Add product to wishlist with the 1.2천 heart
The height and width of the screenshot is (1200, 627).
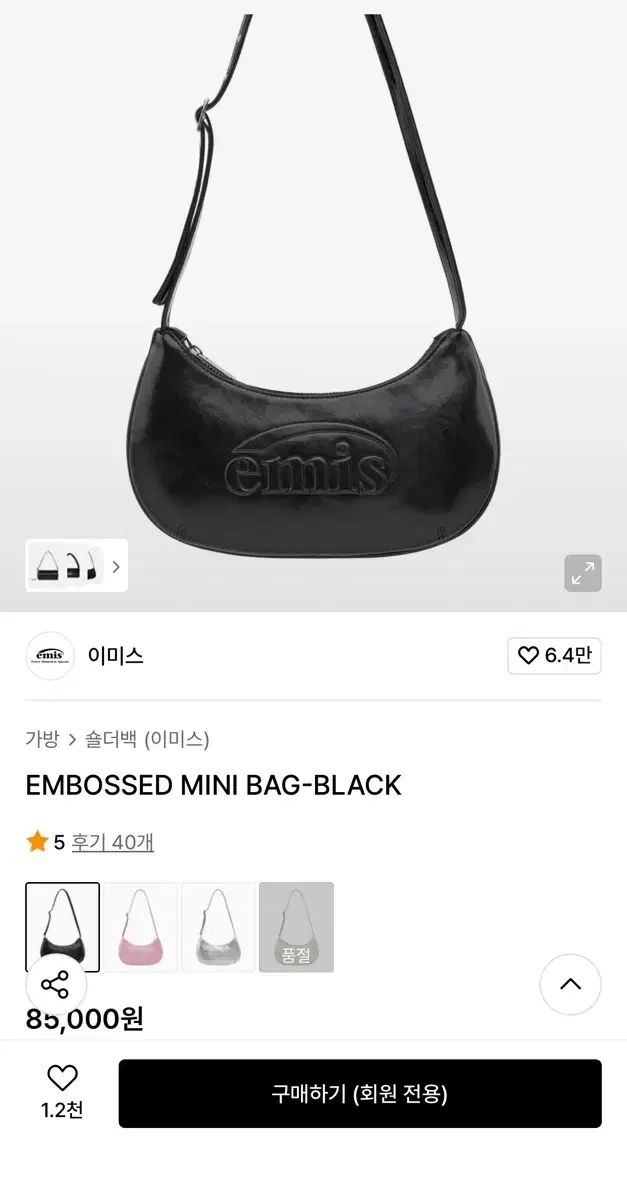click(62, 1092)
